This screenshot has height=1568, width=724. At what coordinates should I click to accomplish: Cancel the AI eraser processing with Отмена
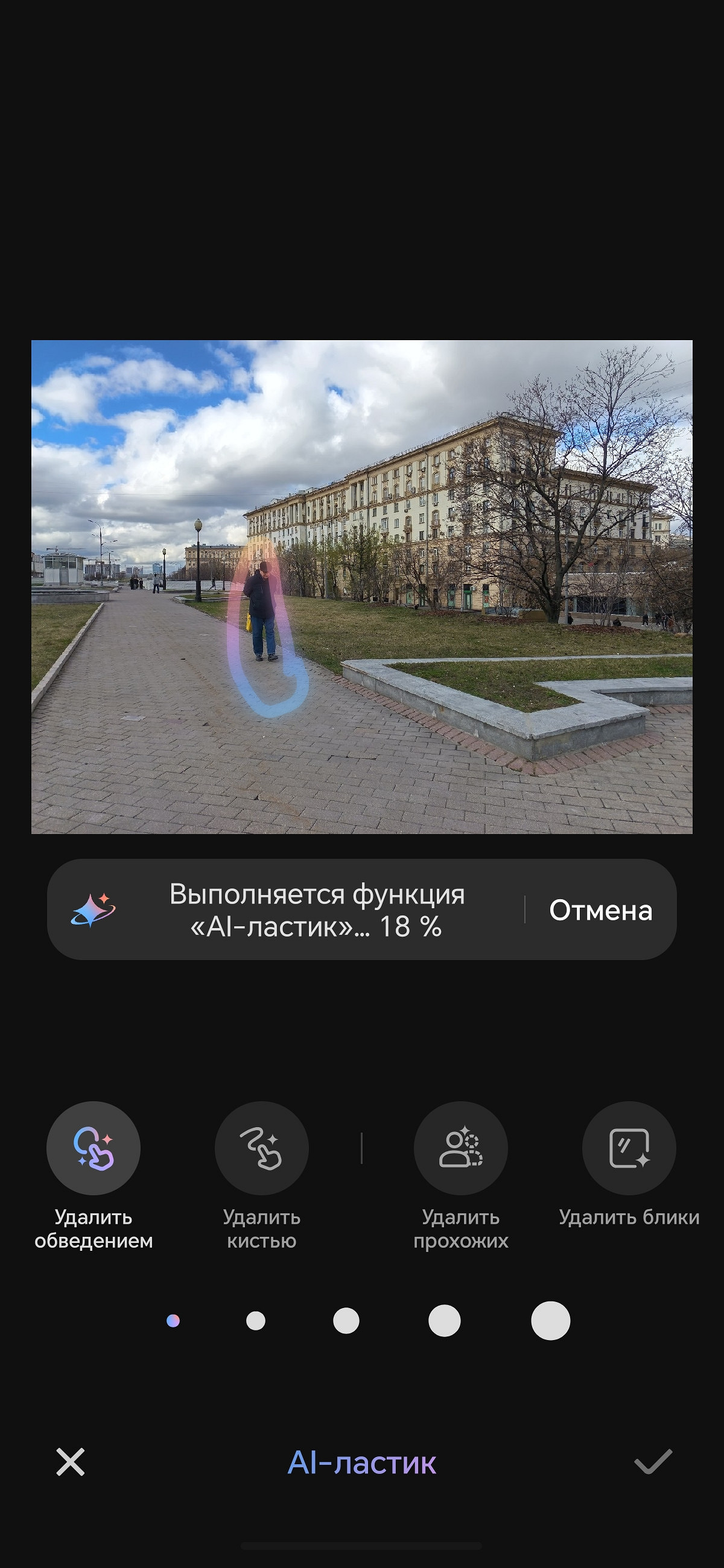click(600, 911)
